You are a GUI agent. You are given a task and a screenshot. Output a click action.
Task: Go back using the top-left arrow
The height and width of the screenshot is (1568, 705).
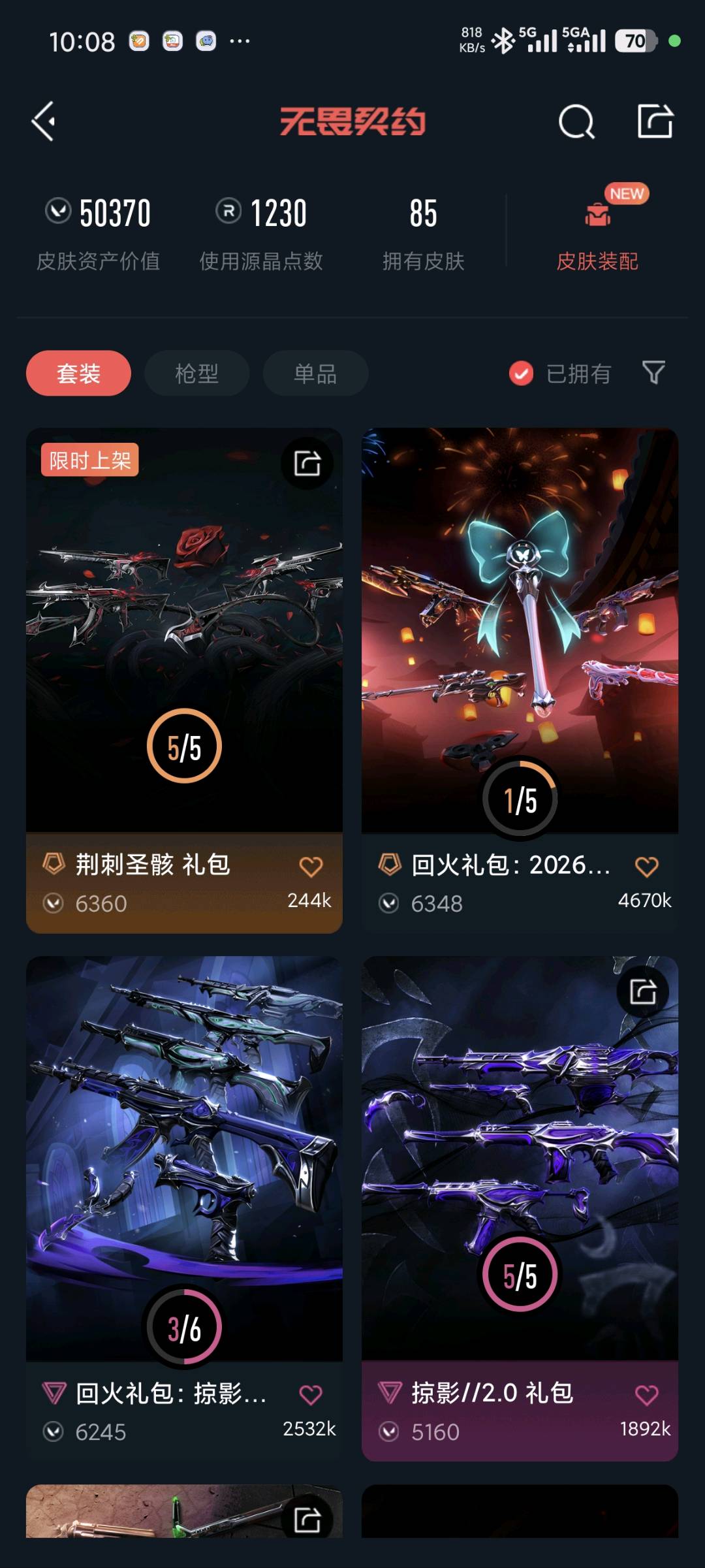pos(44,121)
